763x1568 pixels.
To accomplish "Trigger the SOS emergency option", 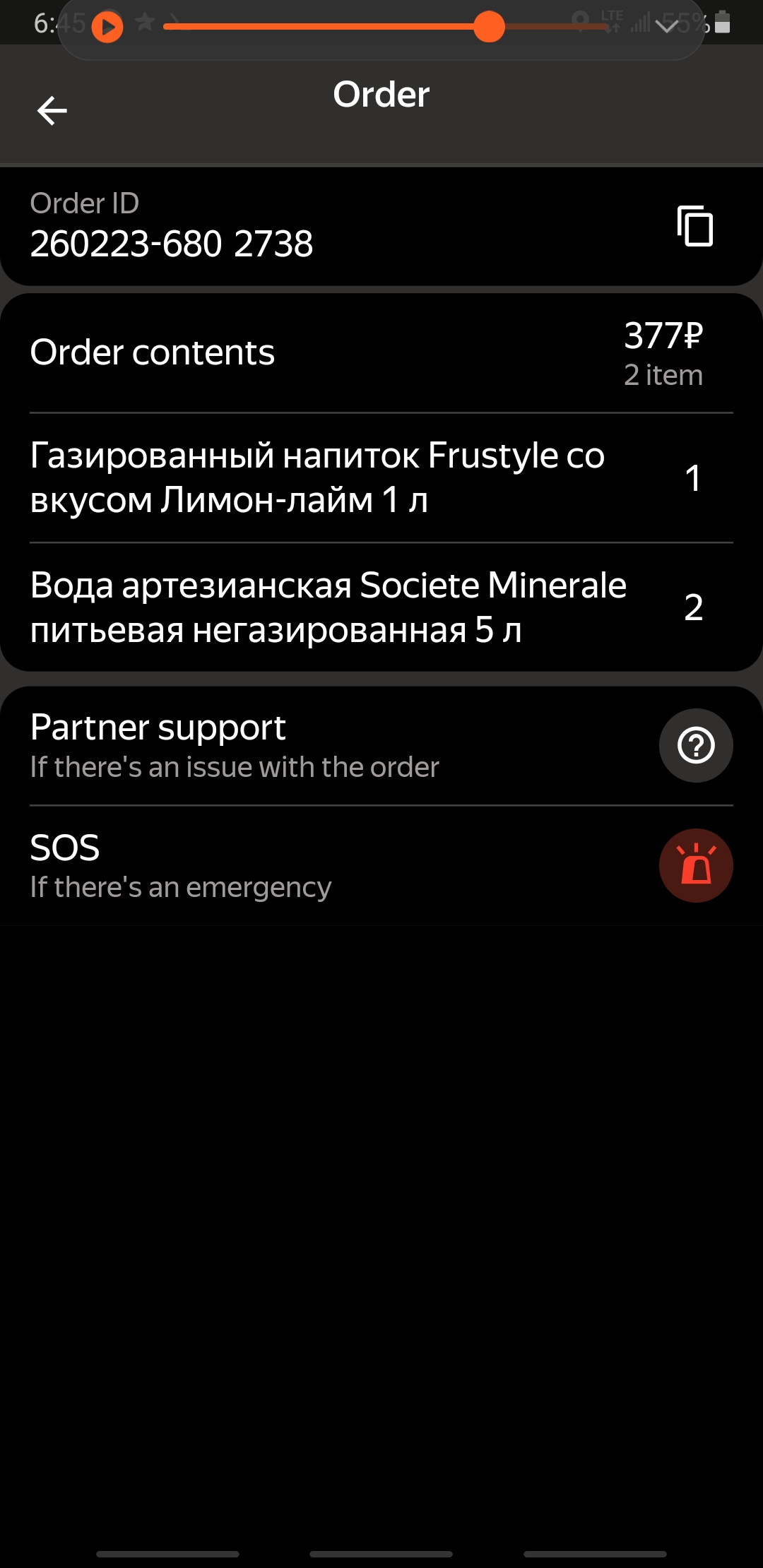I will 695,865.
